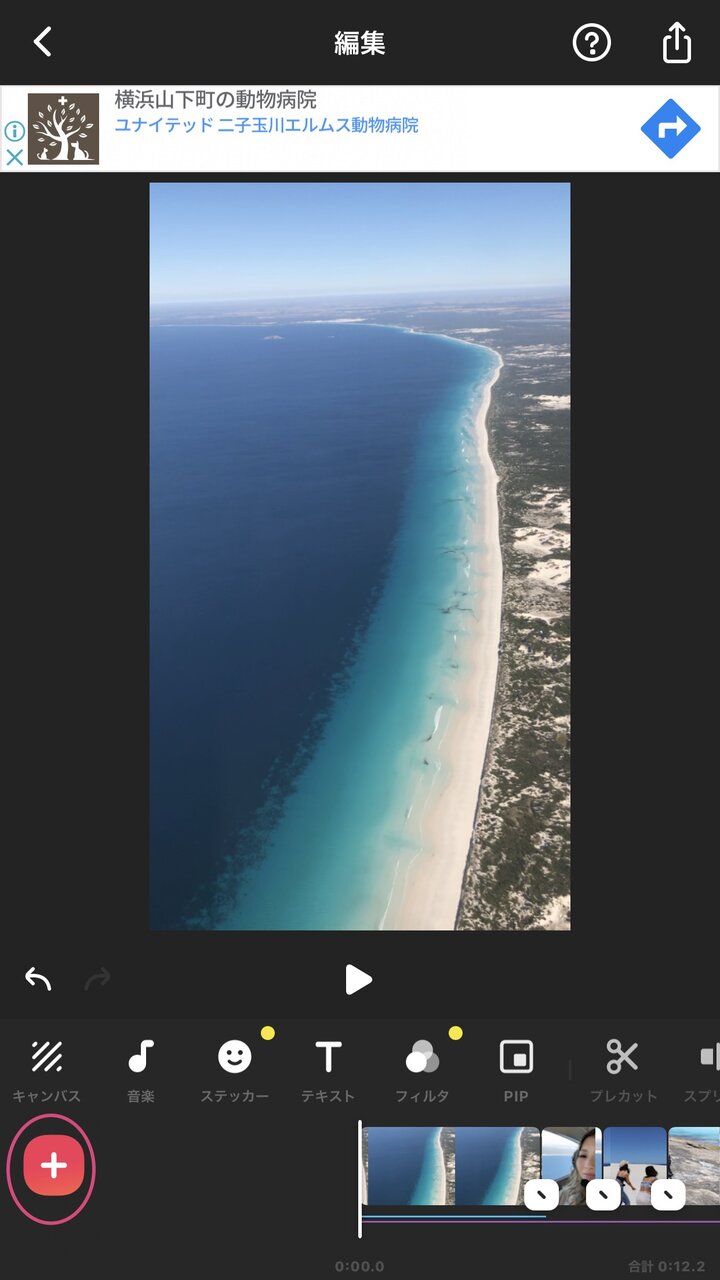The image size is (720, 1280).
Task: Undo the last edit
Action: 38,979
